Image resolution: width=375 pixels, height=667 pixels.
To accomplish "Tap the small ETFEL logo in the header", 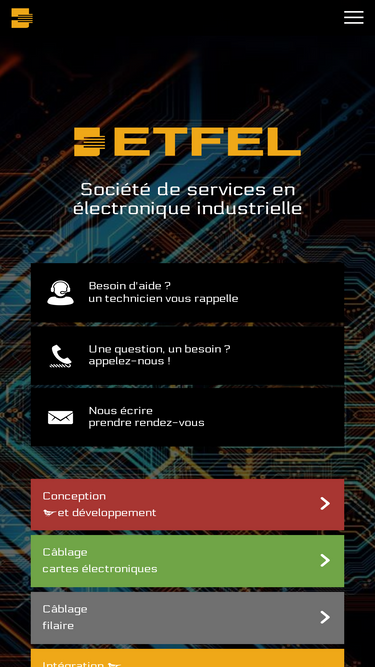I will [22, 18].
